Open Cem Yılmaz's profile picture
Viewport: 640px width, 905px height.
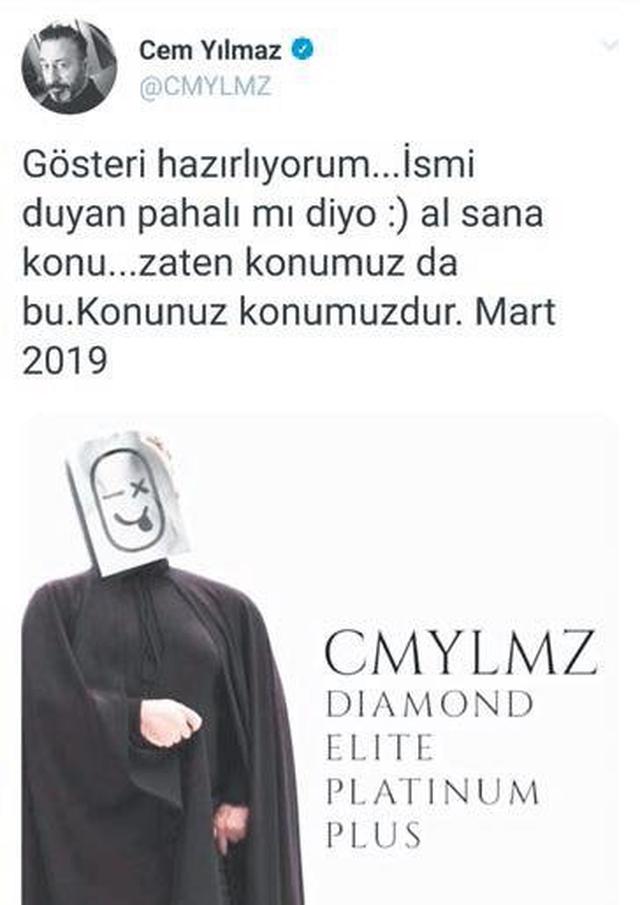pos(69,67)
